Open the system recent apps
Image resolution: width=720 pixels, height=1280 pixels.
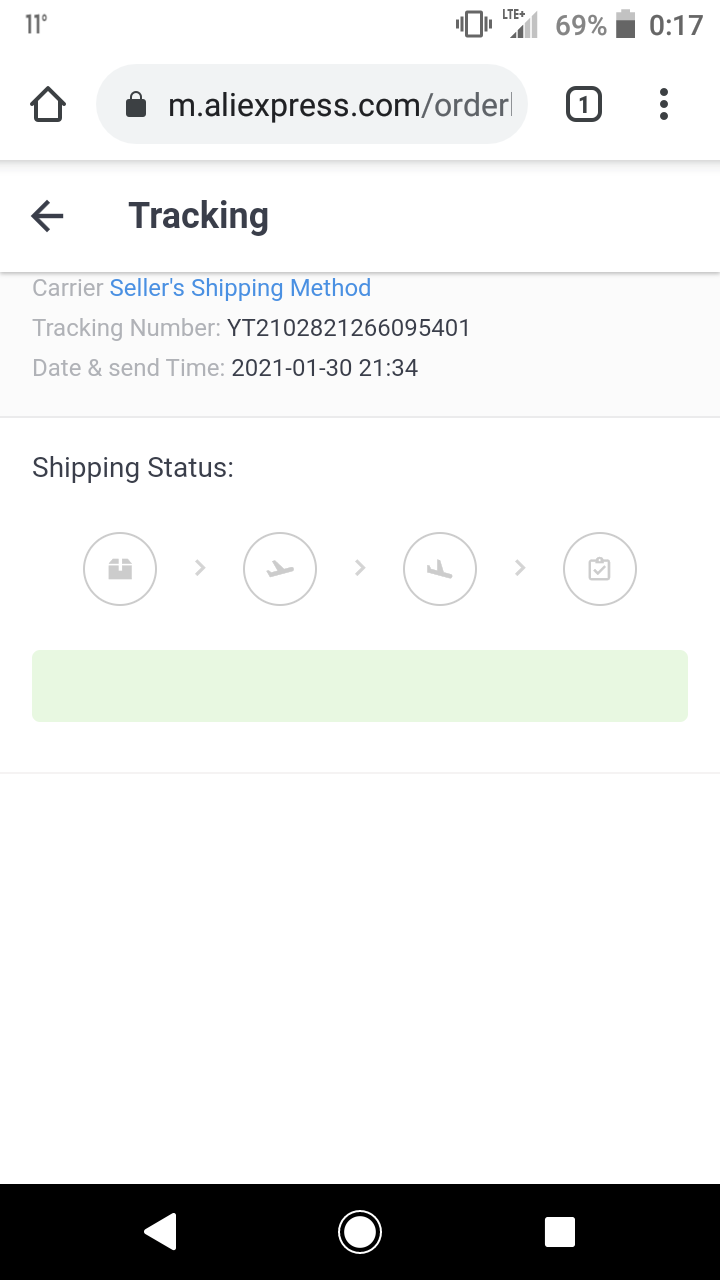[560, 1232]
